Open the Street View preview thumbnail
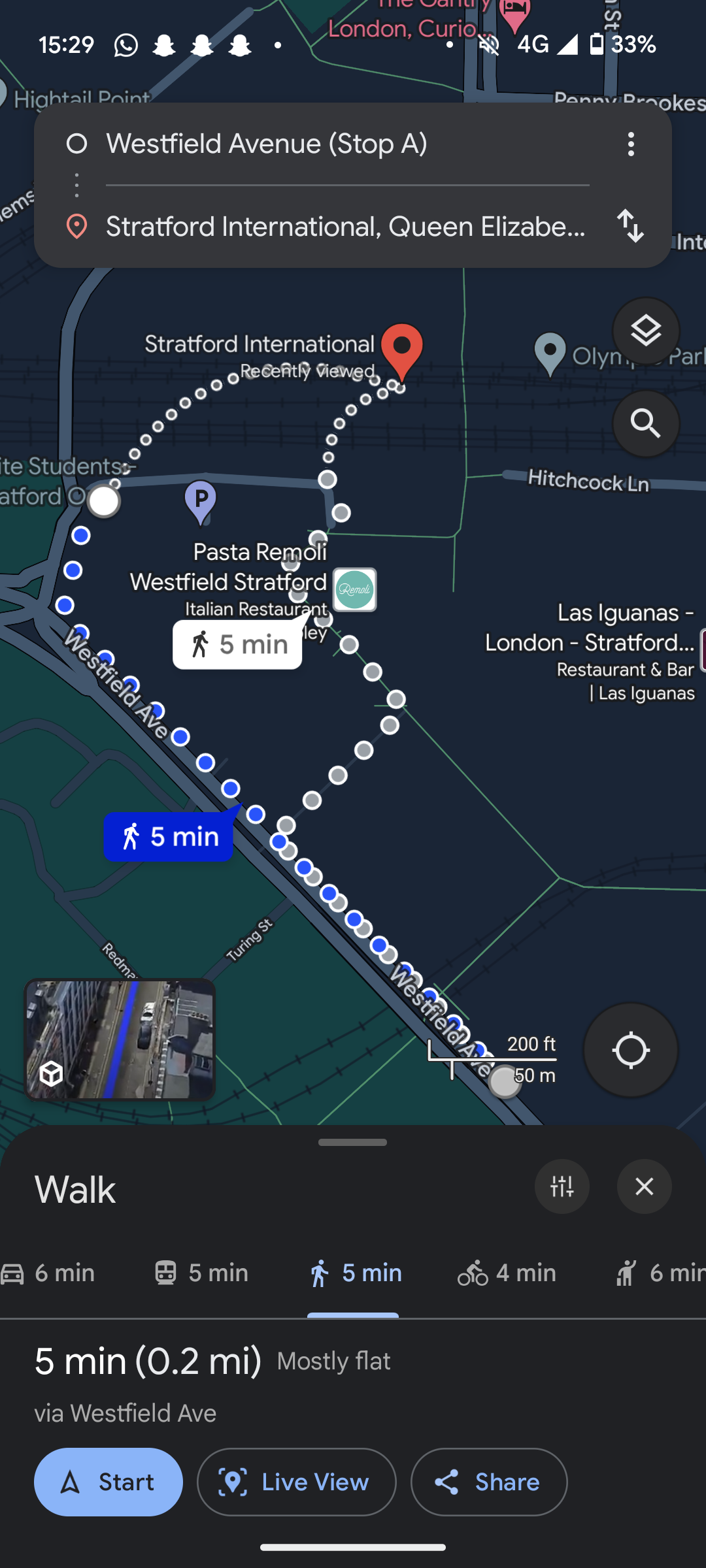The image size is (706, 1568). click(120, 1039)
